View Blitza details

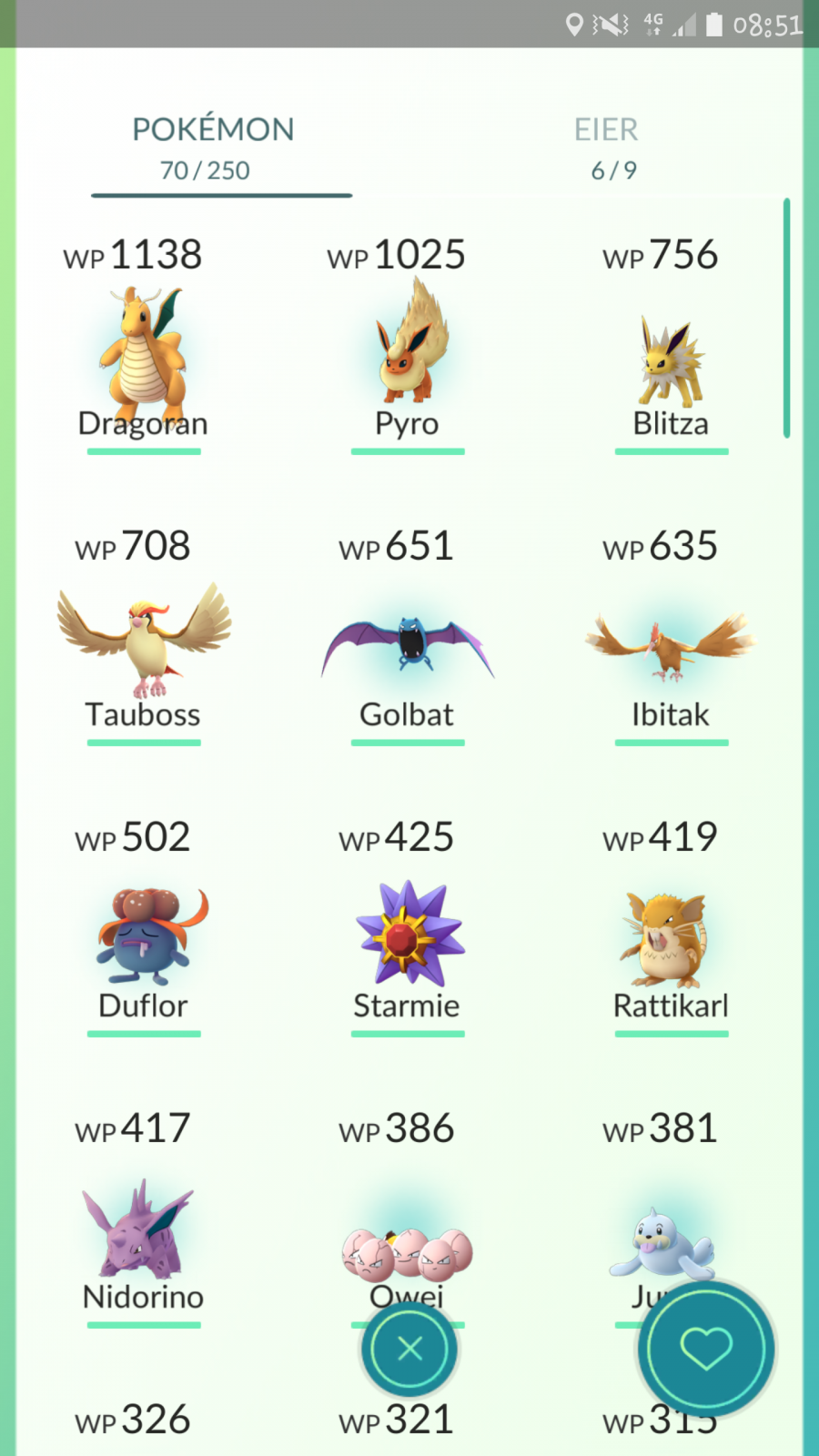point(672,346)
